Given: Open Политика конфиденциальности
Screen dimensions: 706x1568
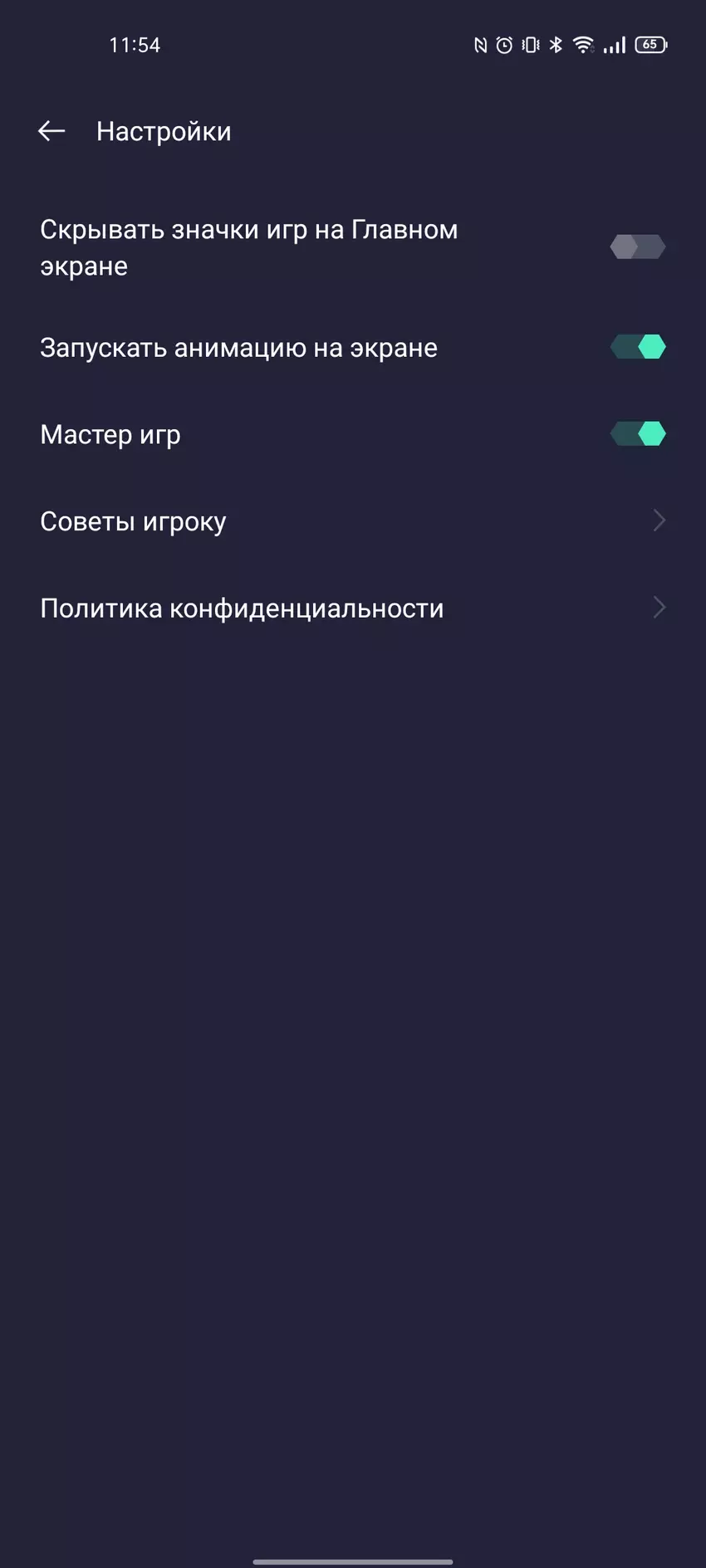Looking at the screenshot, I should click(x=352, y=608).
